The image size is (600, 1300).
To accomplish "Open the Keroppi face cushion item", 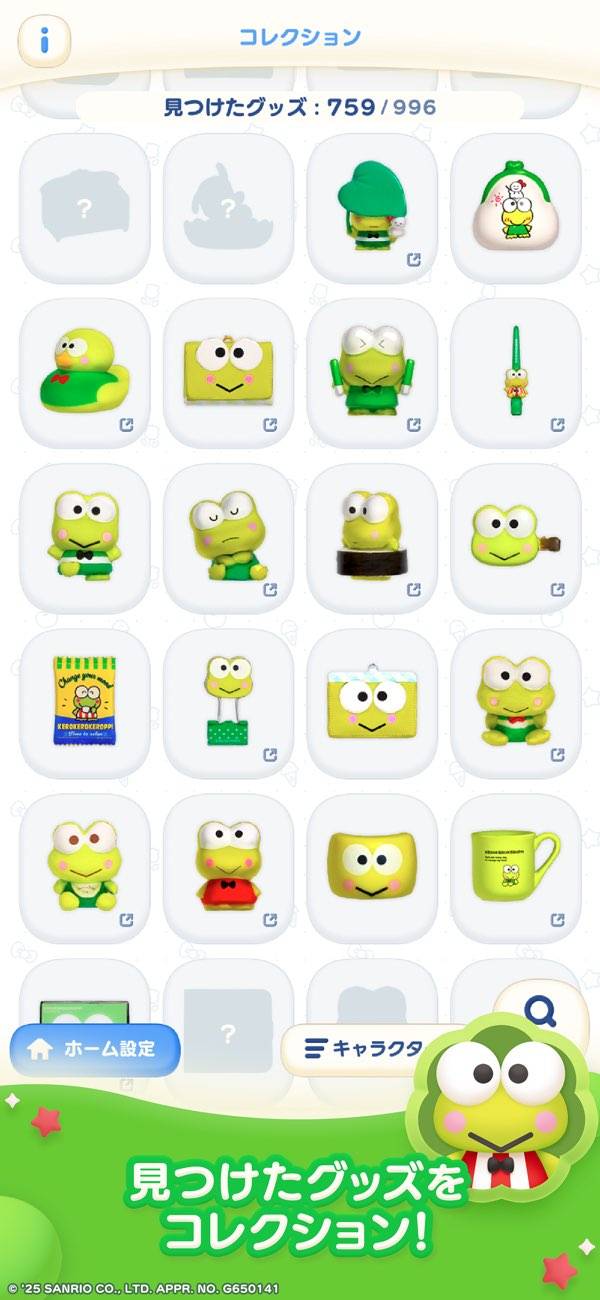I will (372, 868).
